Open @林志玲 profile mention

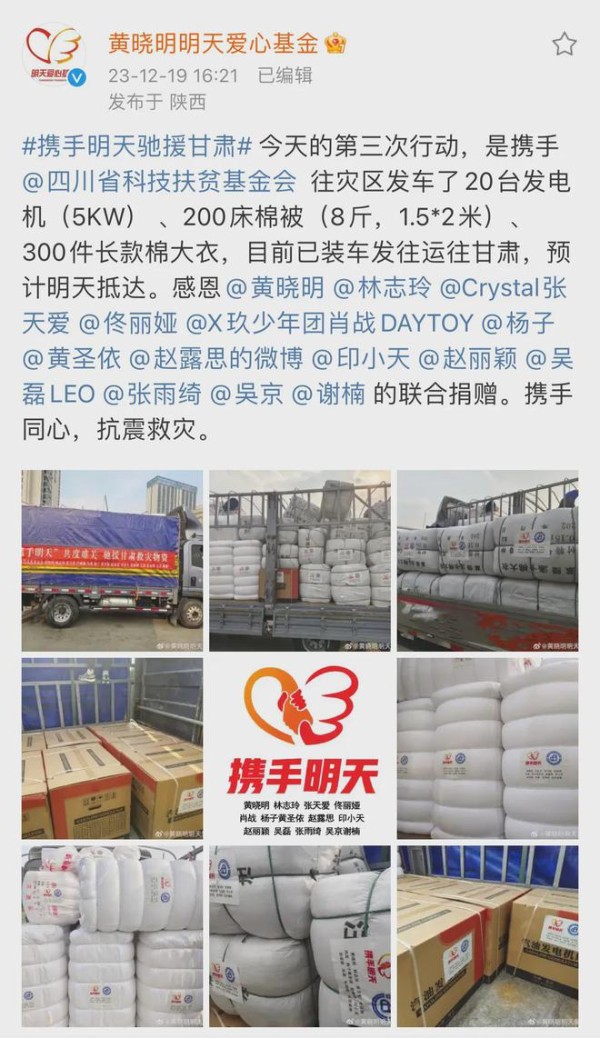[382, 288]
